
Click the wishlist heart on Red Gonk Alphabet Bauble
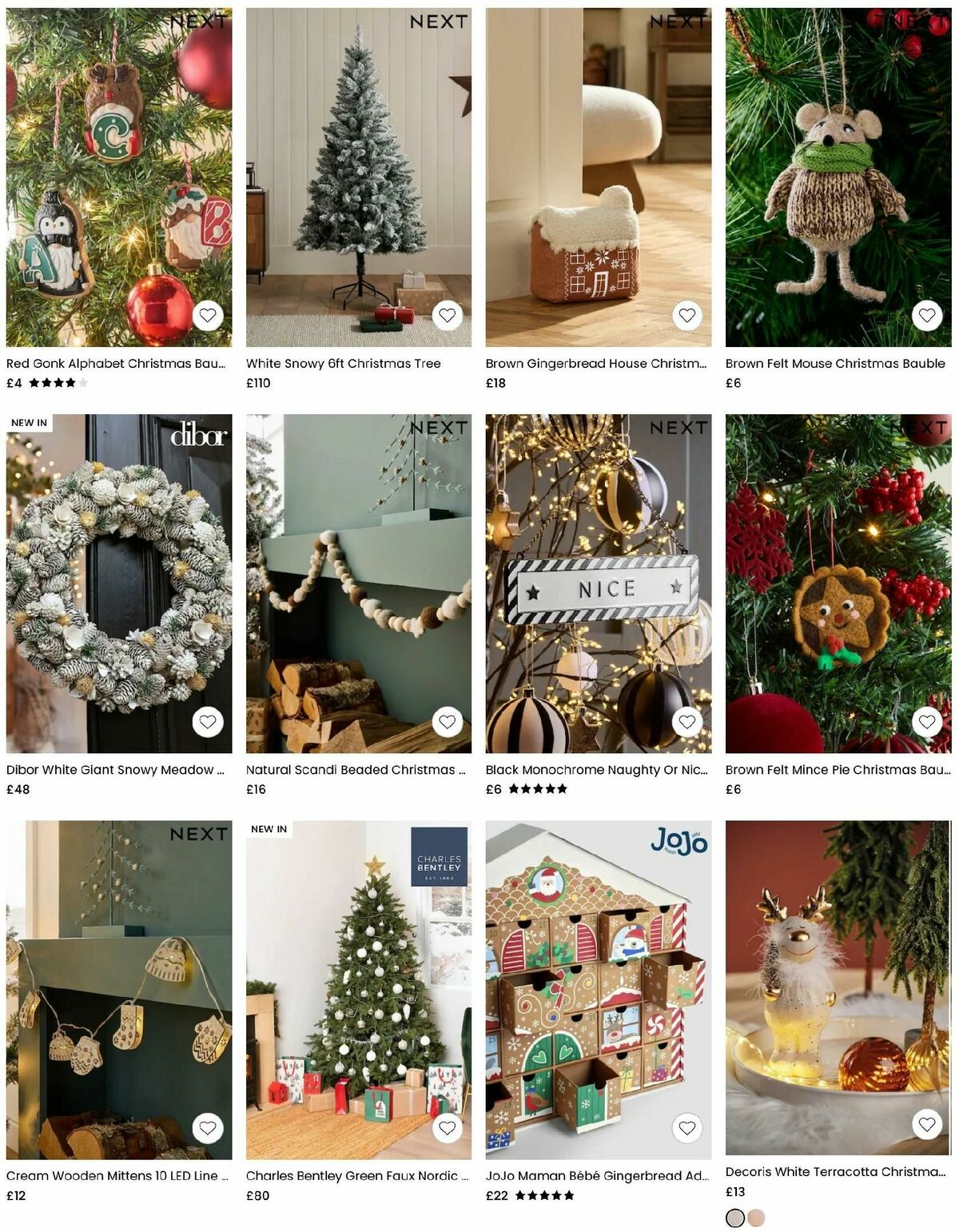click(x=207, y=315)
